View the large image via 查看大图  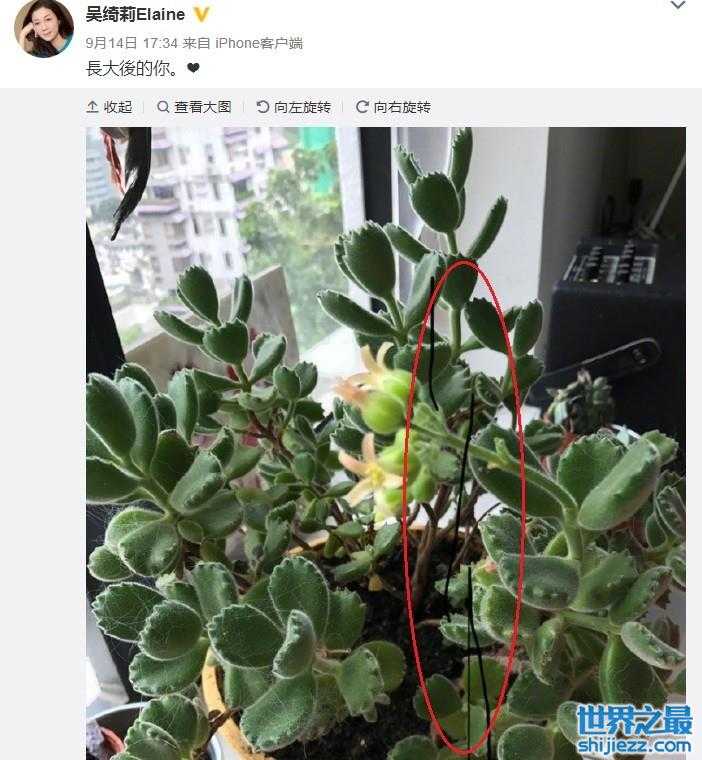(x=194, y=107)
